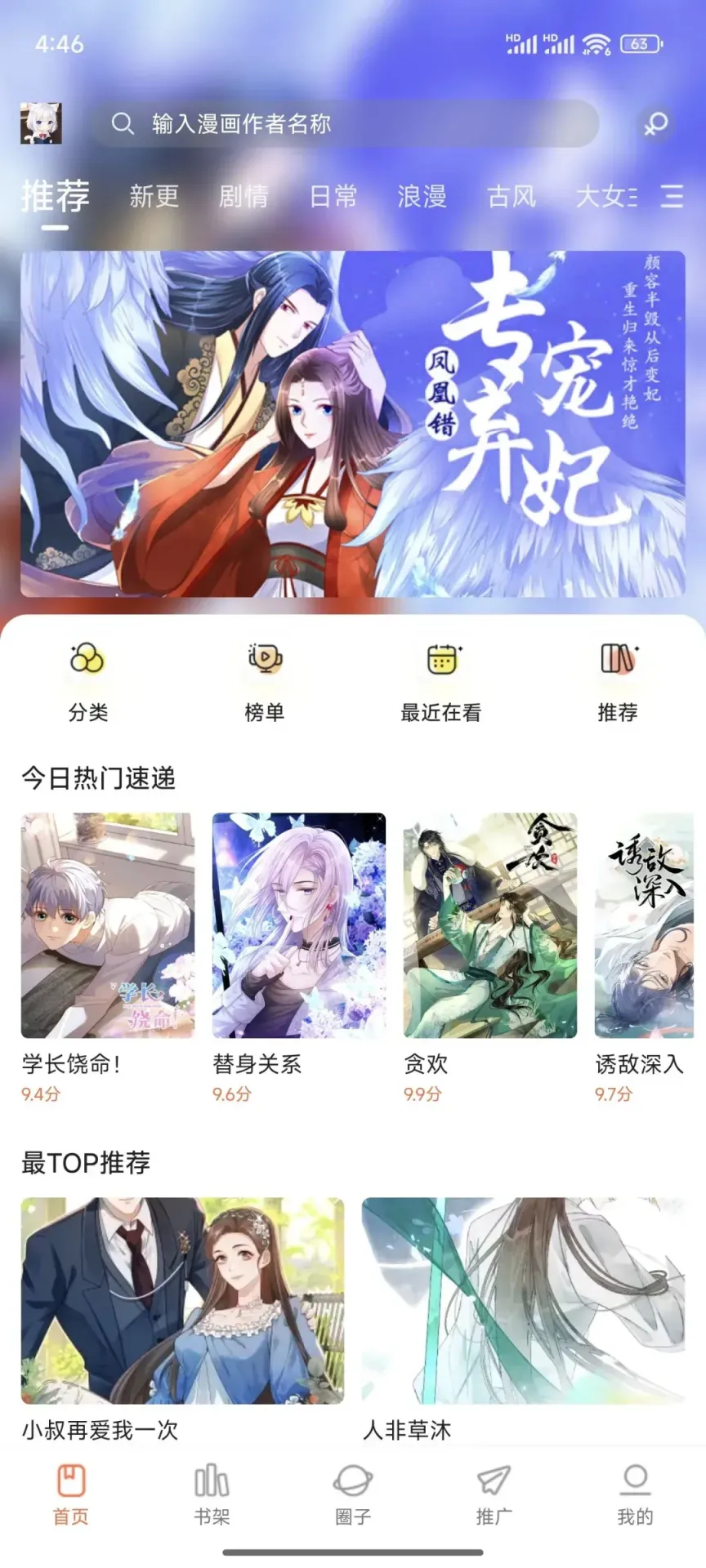
Task: Switch to the 新更 tab
Action: (x=154, y=197)
